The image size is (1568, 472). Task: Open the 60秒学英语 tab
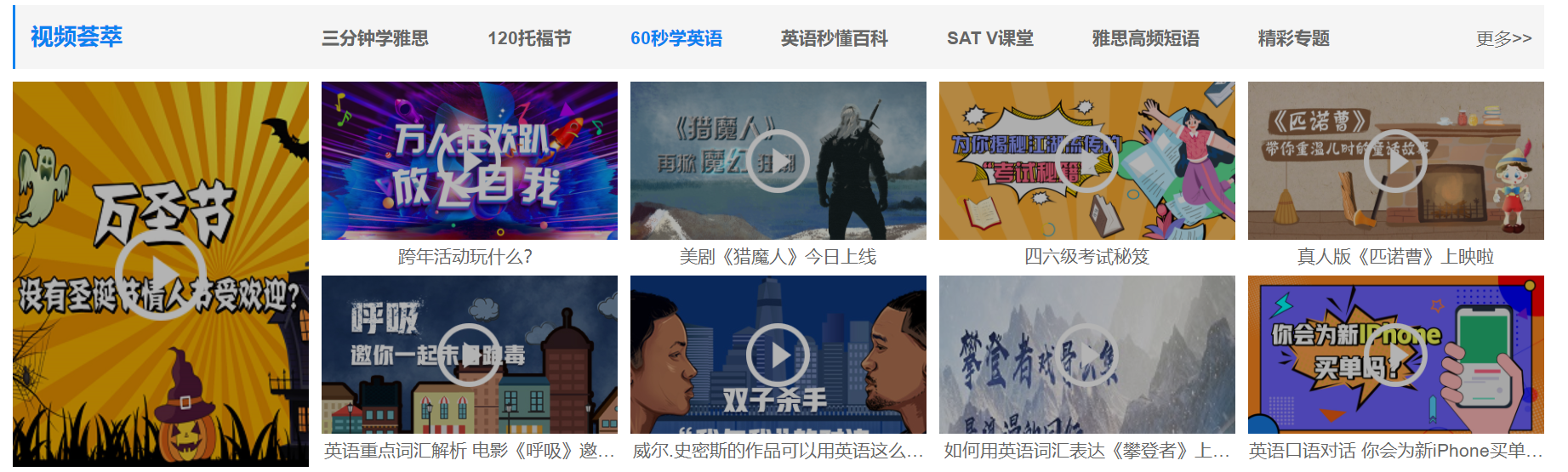(x=676, y=38)
